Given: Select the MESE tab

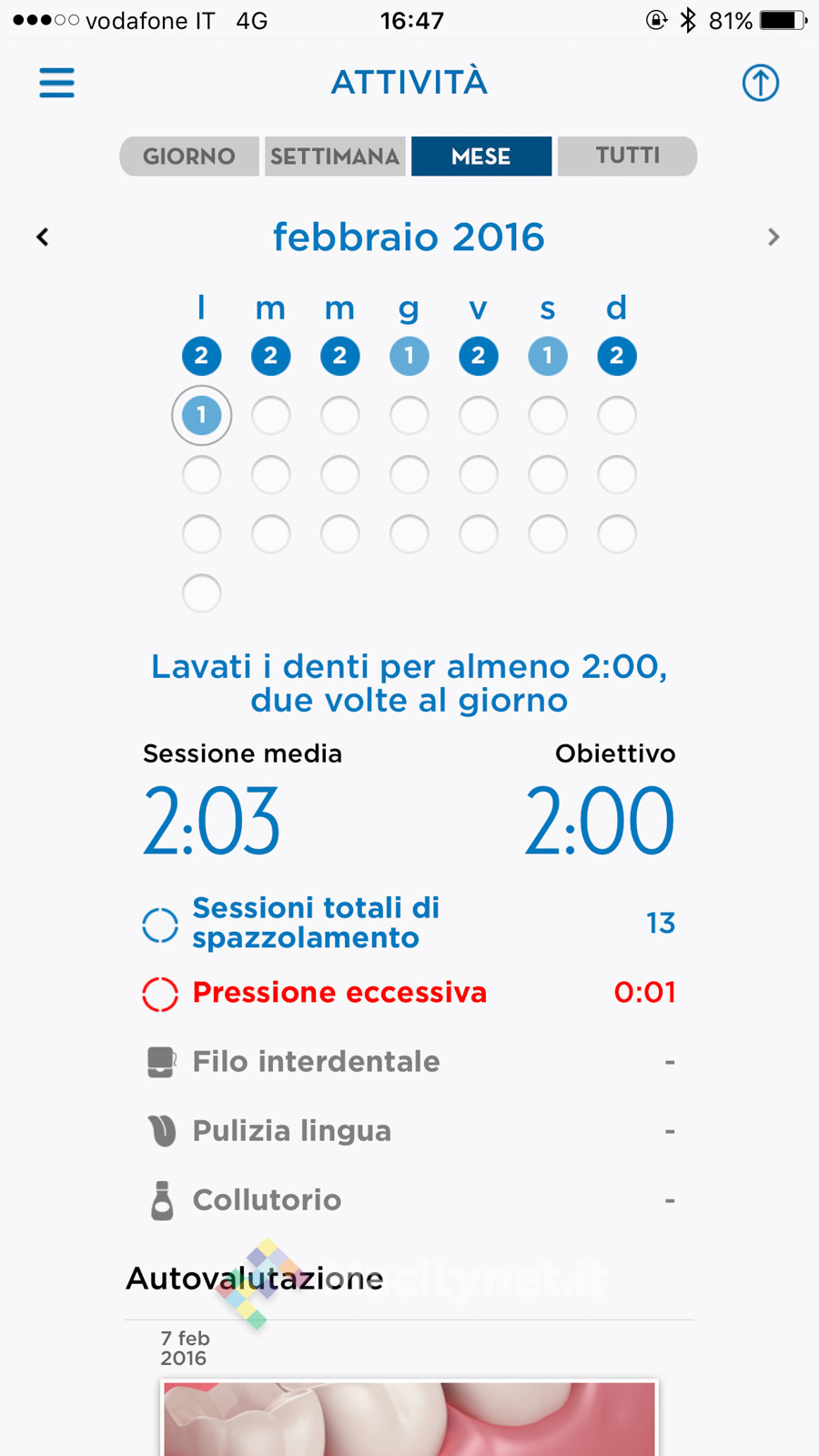Looking at the screenshot, I should point(481,157).
